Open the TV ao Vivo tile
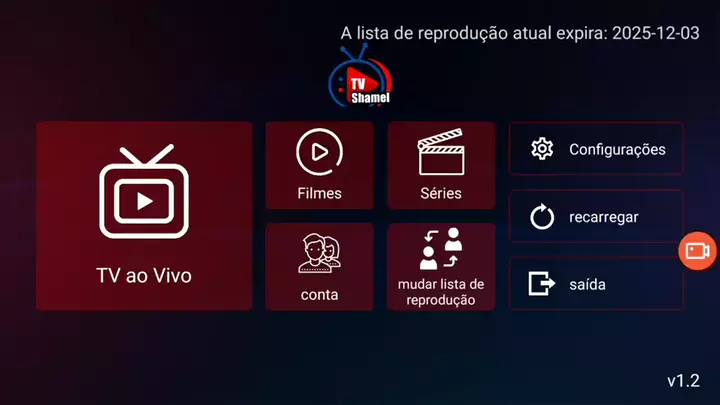The image size is (720, 405). pos(144,215)
